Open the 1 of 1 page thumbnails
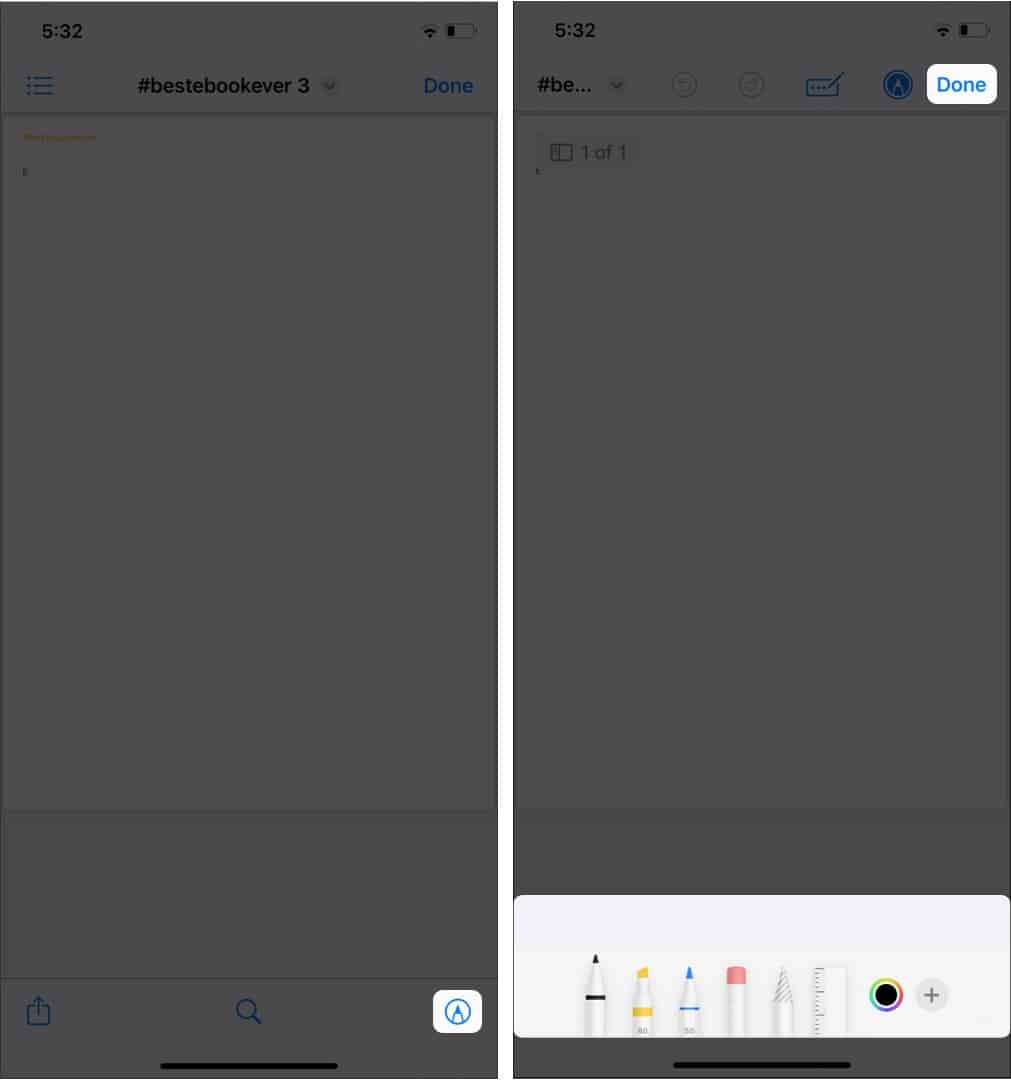 tap(589, 153)
